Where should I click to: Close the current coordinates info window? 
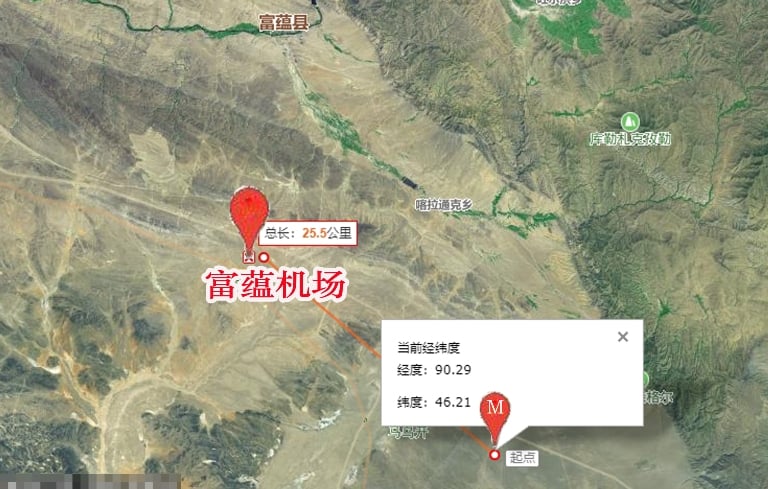[623, 337]
